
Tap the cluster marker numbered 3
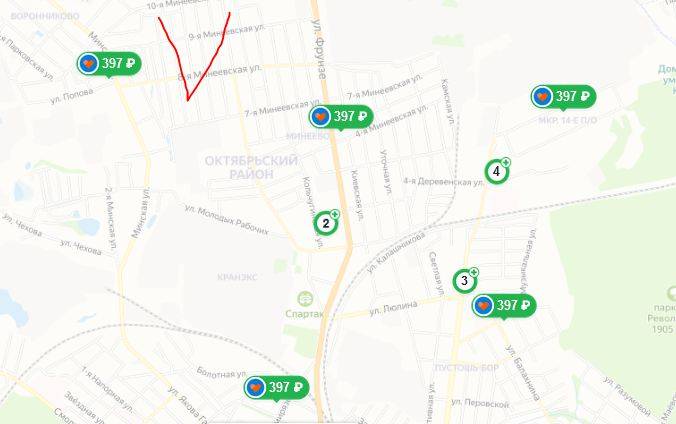[464, 281]
